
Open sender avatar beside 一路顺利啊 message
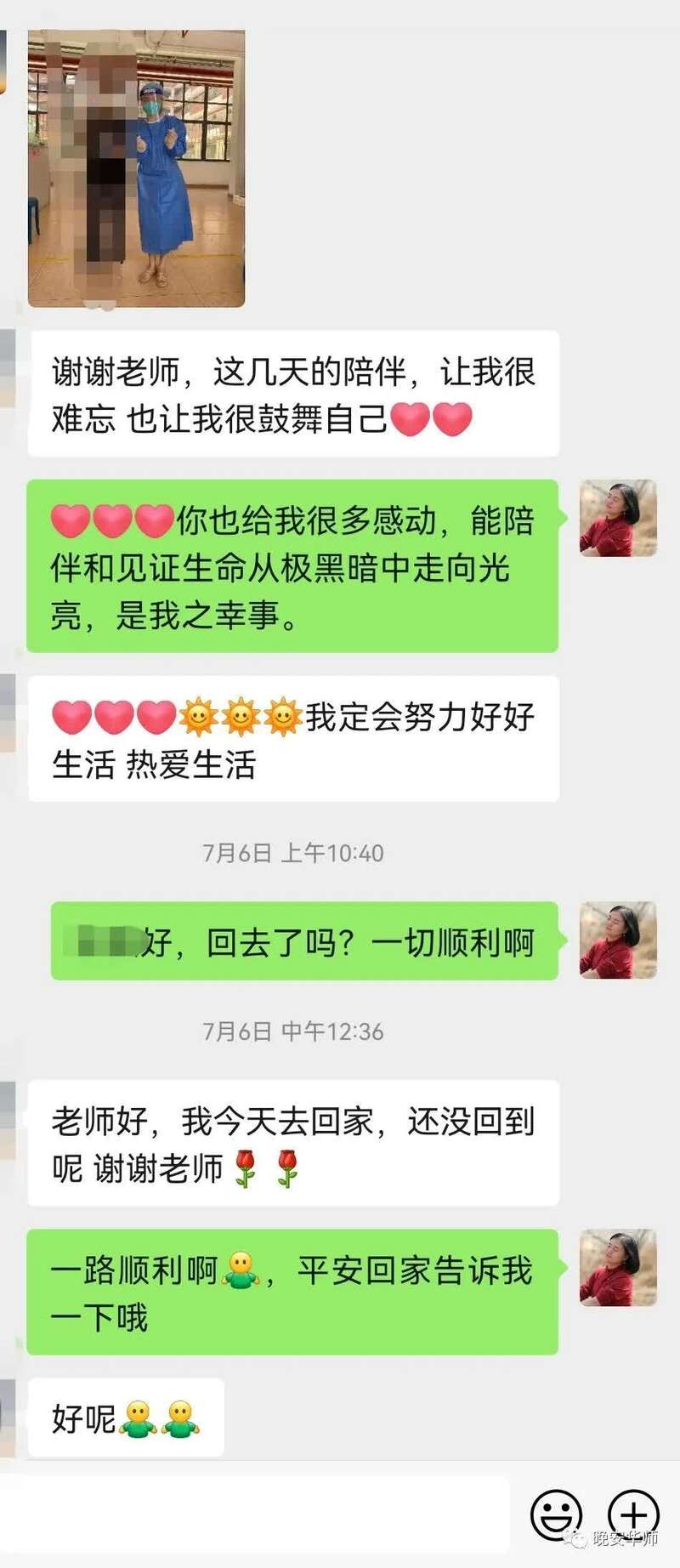point(618,1267)
